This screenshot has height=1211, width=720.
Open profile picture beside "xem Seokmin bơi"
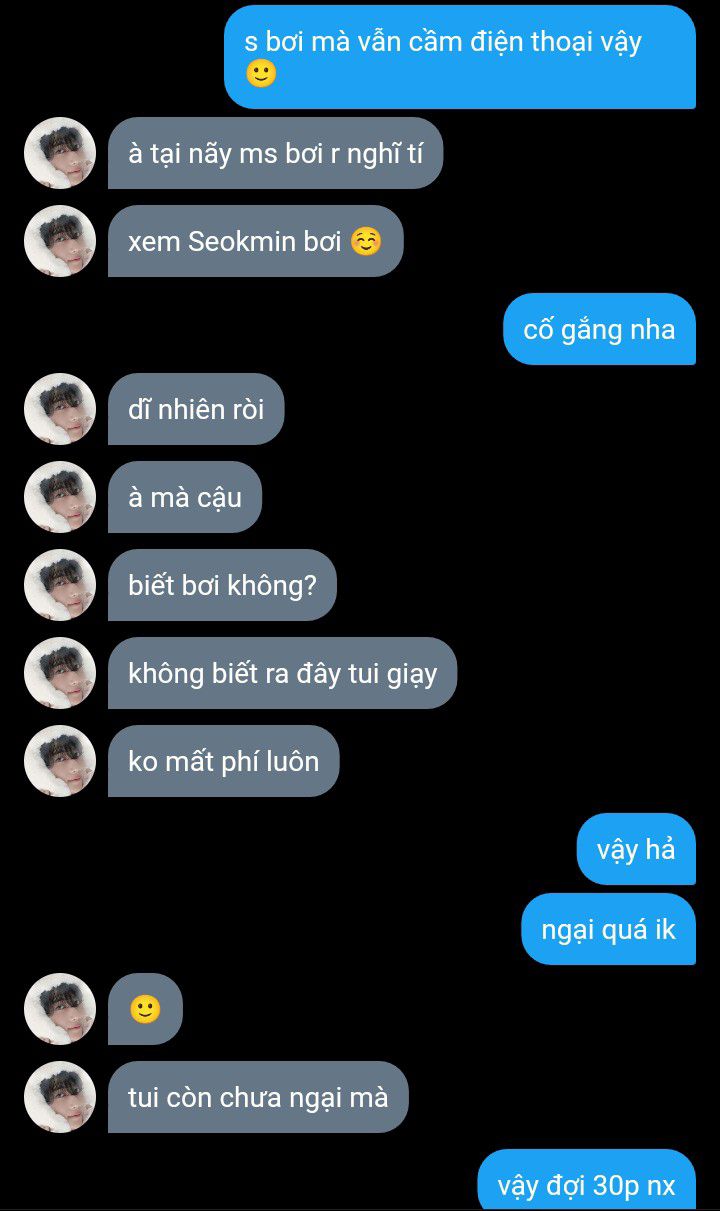[x=60, y=241]
